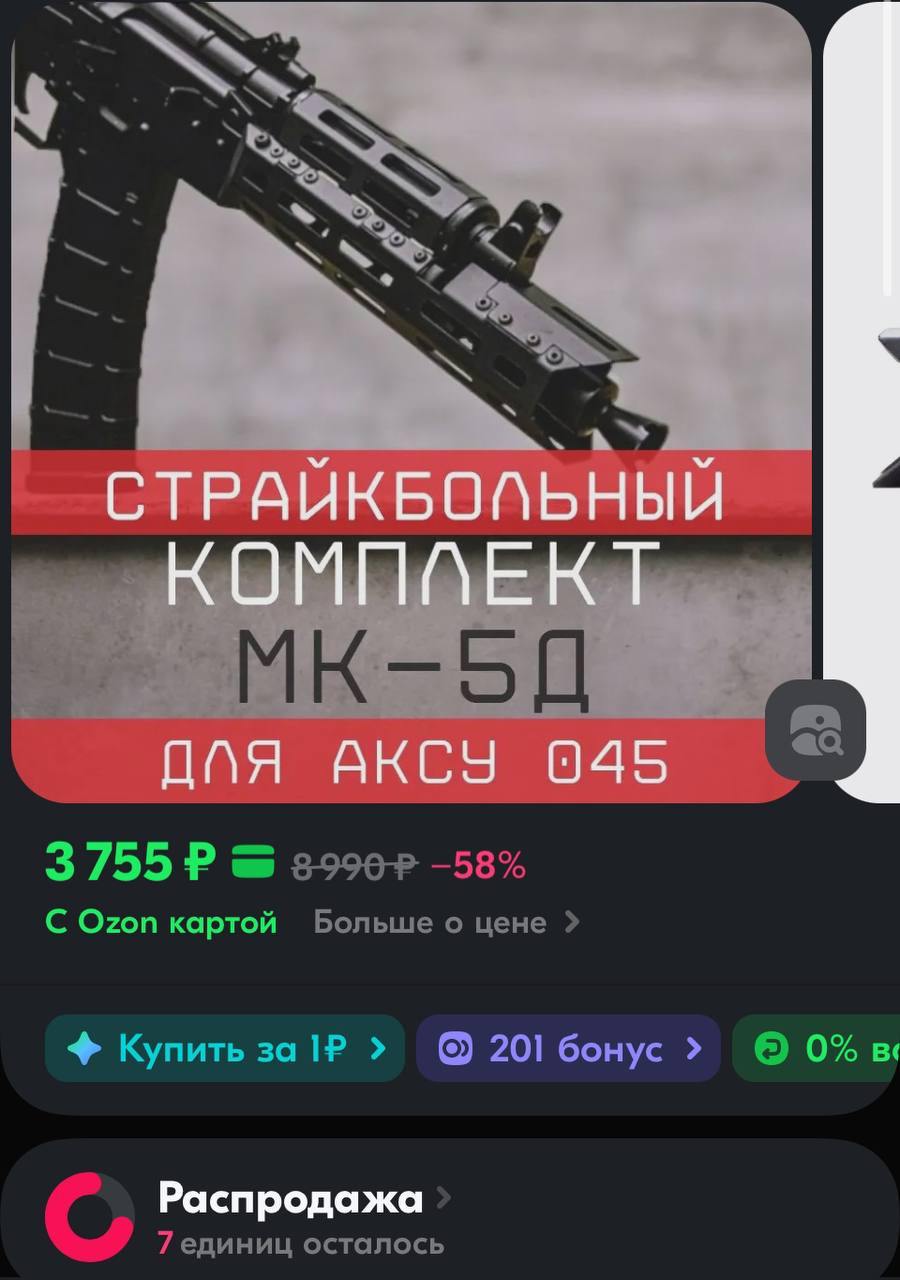The height and width of the screenshot is (1280, 900).
Task: Open the 201 бонус chip
Action: [x=568, y=1048]
